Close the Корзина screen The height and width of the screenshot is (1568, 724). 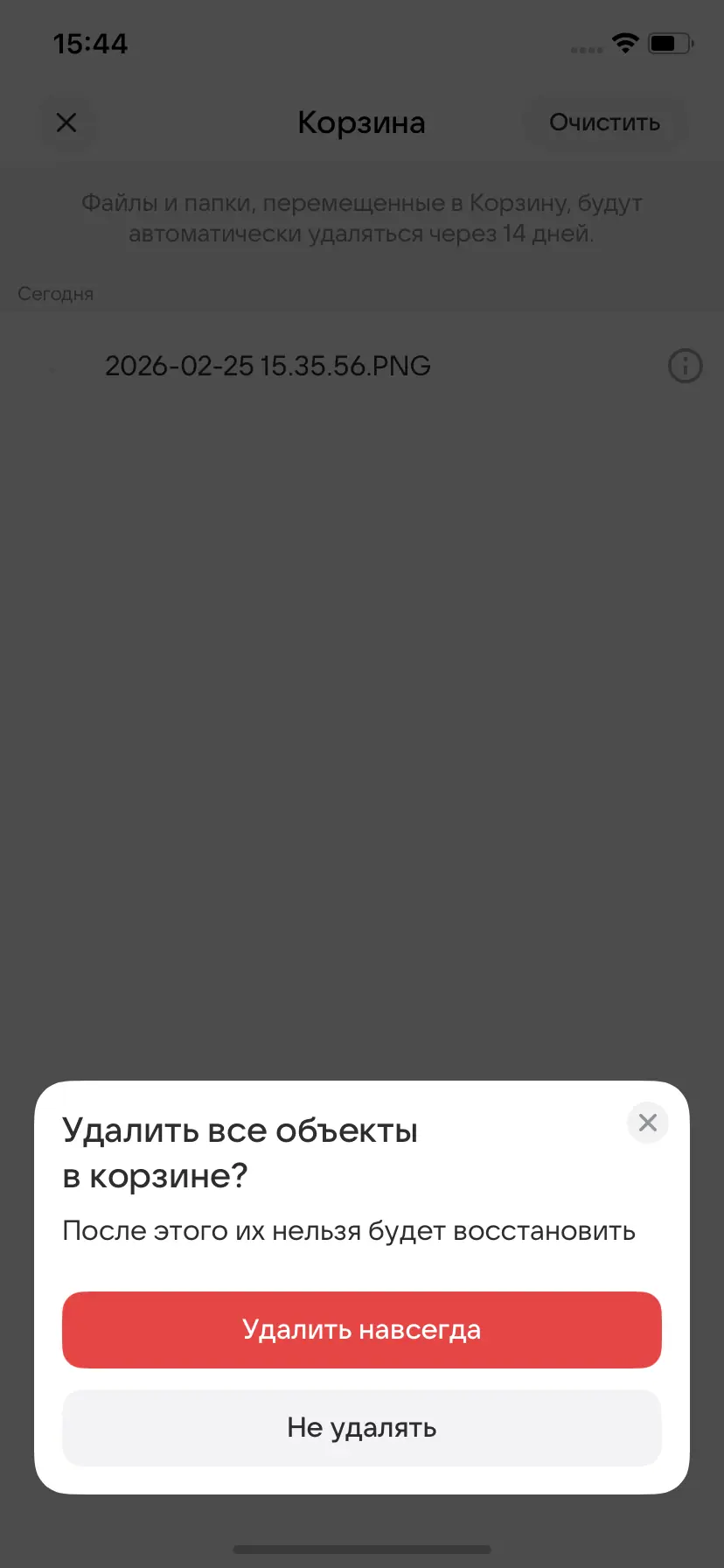pos(66,122)
